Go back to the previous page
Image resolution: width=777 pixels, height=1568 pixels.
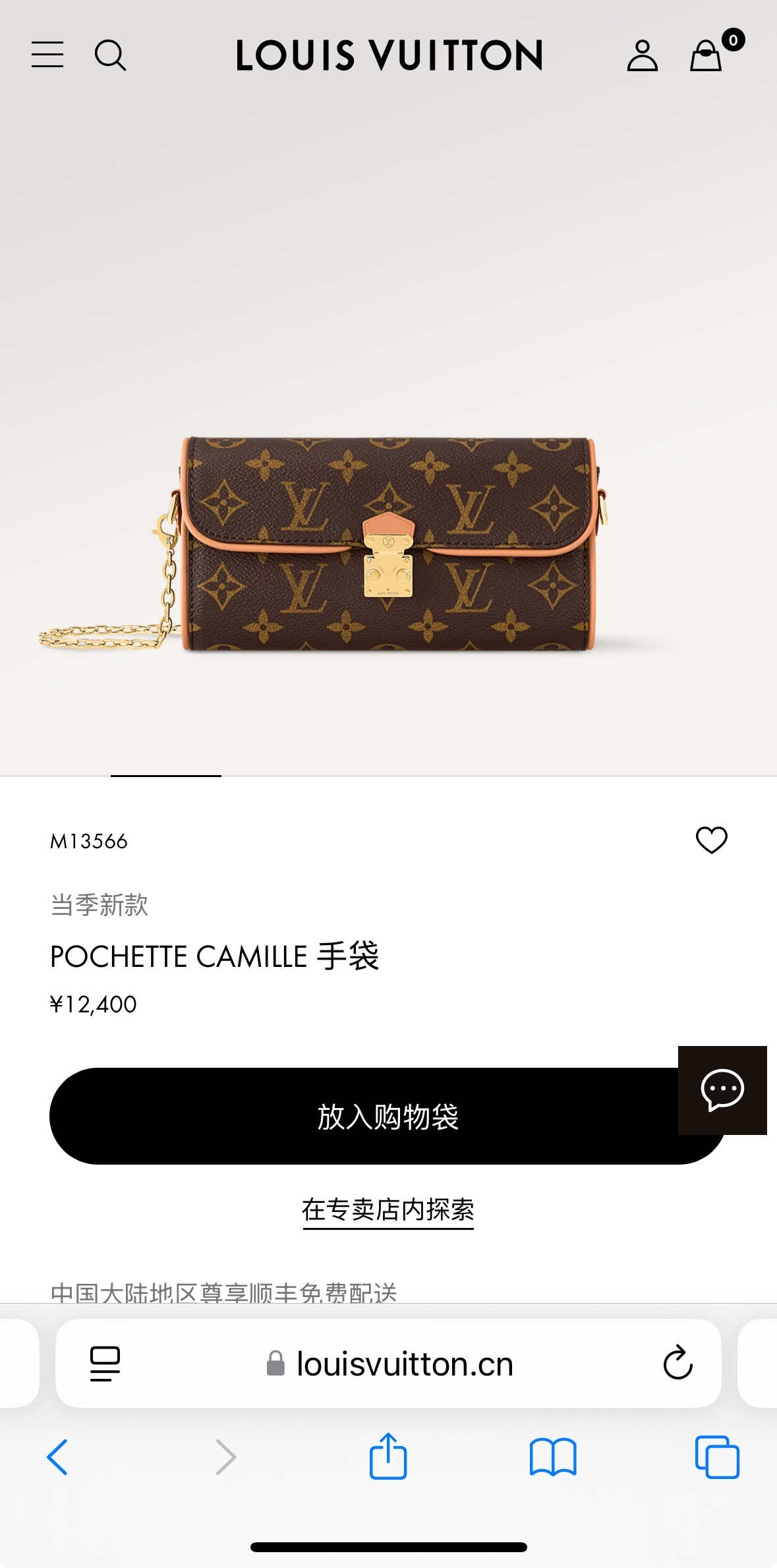point(57,1457)
